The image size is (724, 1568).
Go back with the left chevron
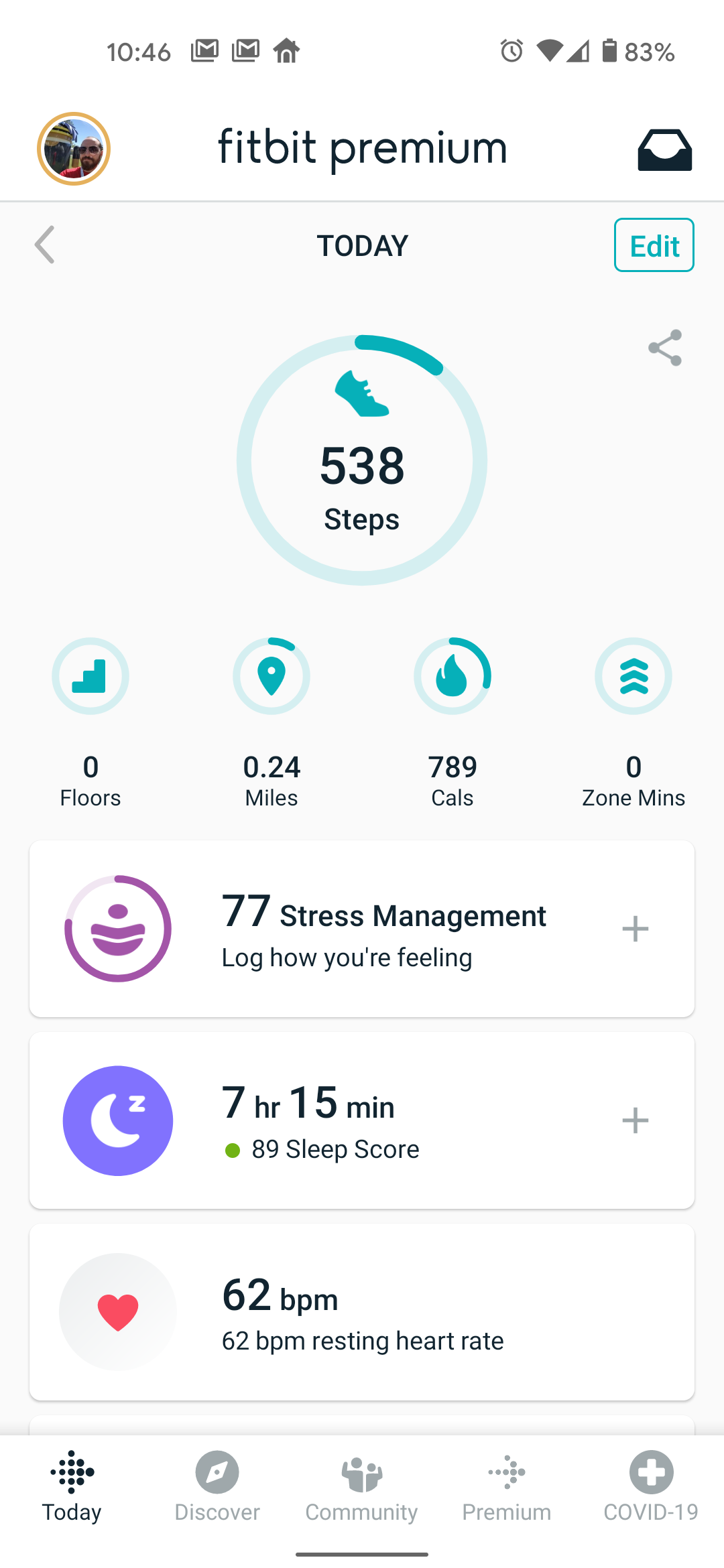(44, 245)
